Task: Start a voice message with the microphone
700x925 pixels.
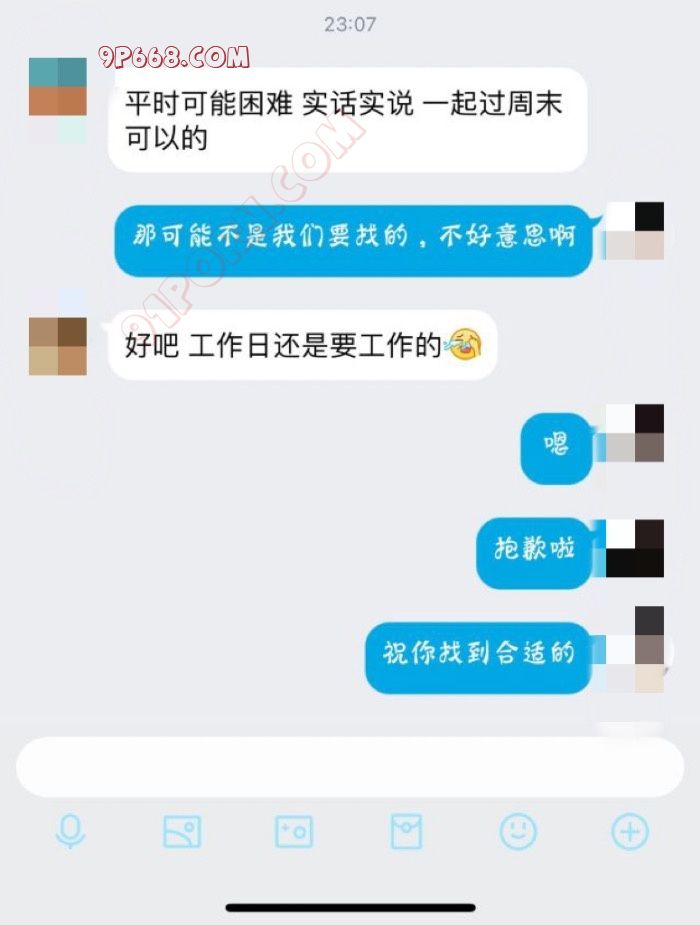Action: click(70, 832)
